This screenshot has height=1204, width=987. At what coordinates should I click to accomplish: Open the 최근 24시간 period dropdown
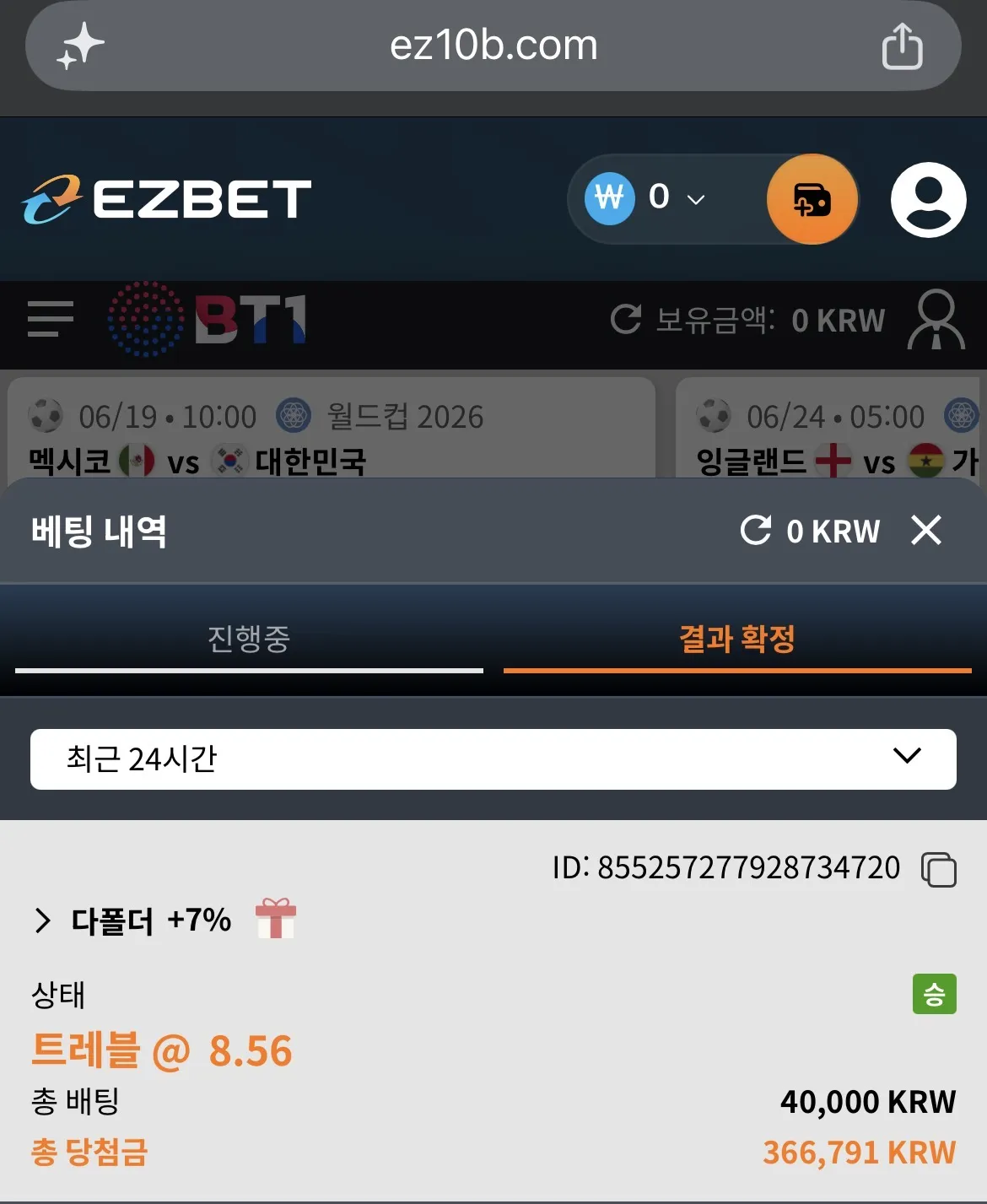(493, 759)
